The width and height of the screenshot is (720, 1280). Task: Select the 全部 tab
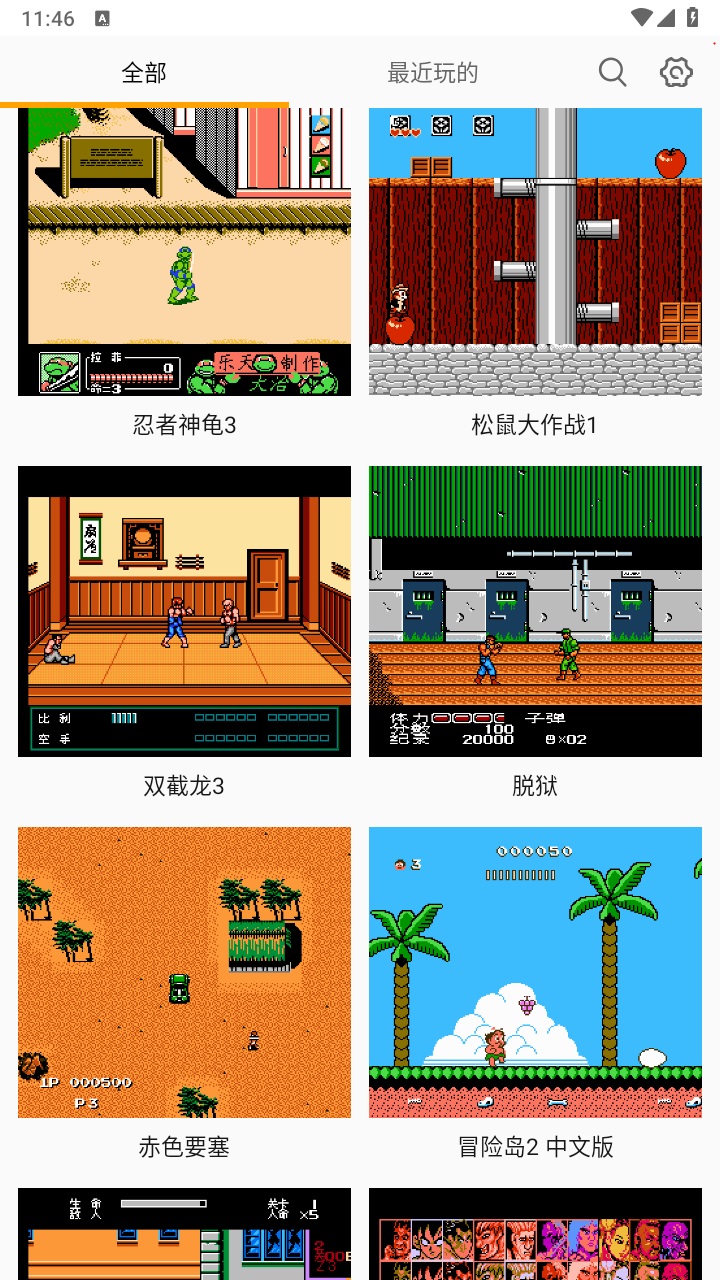(143, 72)
